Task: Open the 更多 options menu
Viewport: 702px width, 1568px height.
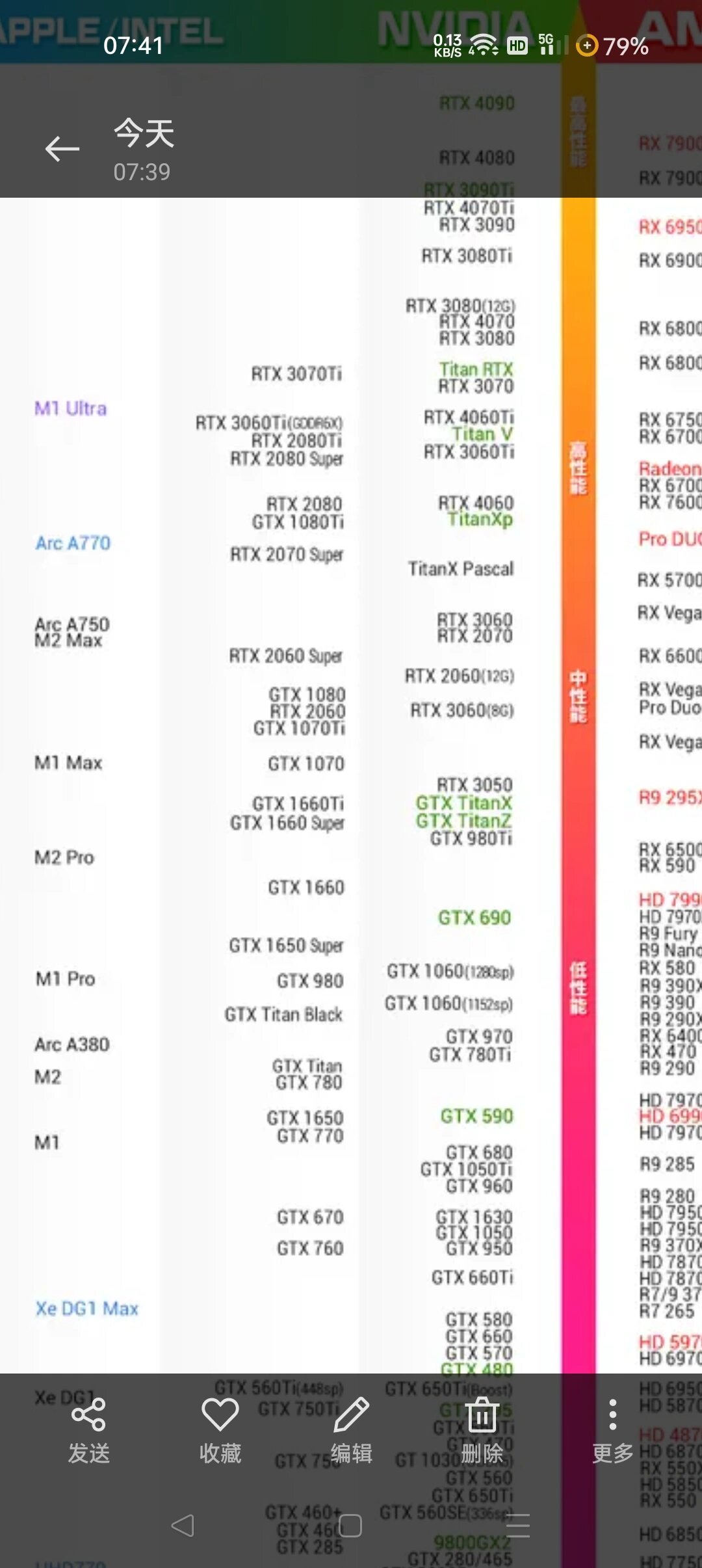Action: [x=612, y=1429]
